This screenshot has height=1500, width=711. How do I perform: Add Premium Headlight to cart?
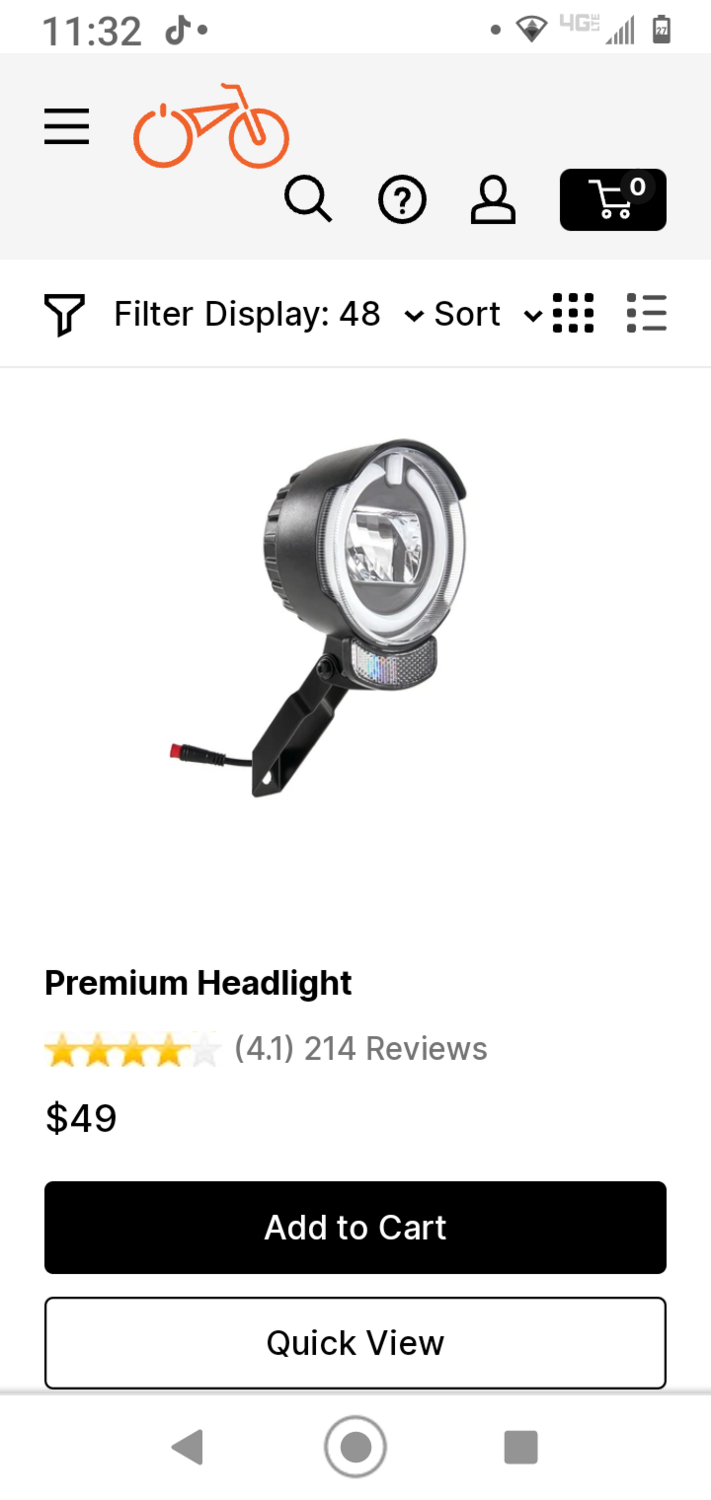point(355,1227)
